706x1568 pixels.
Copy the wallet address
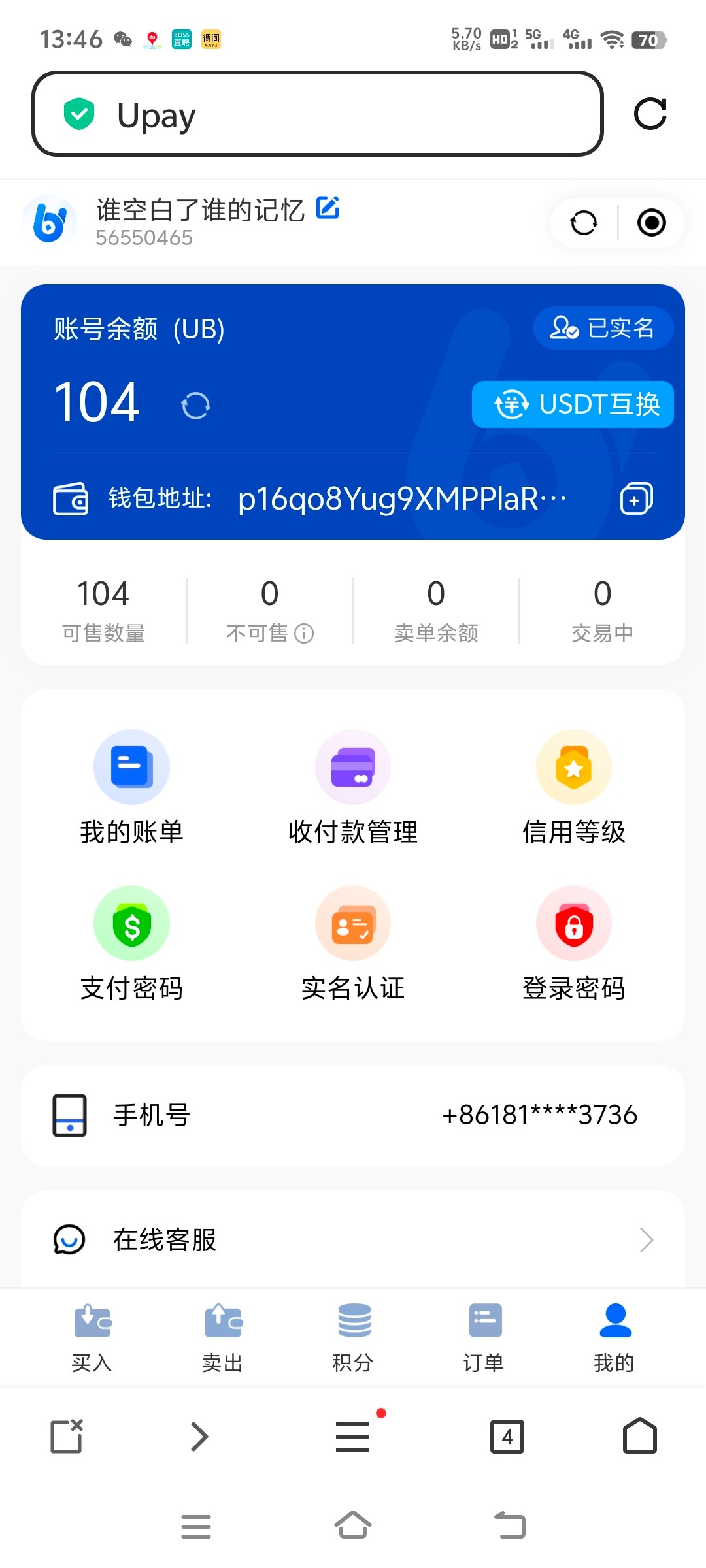coord(635,498)
